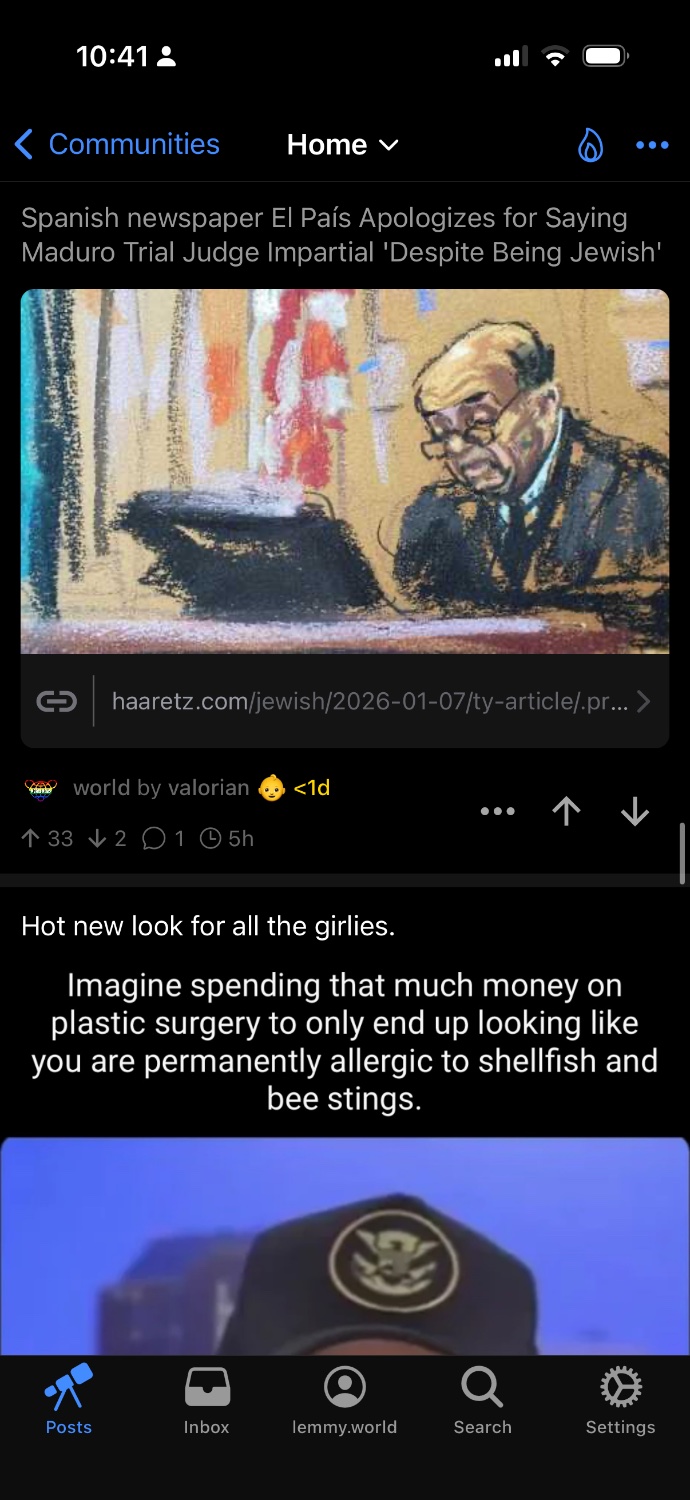Open the hot sort flame icon
Viewport: 690px width, 1500px height.
tap(590, 146)
